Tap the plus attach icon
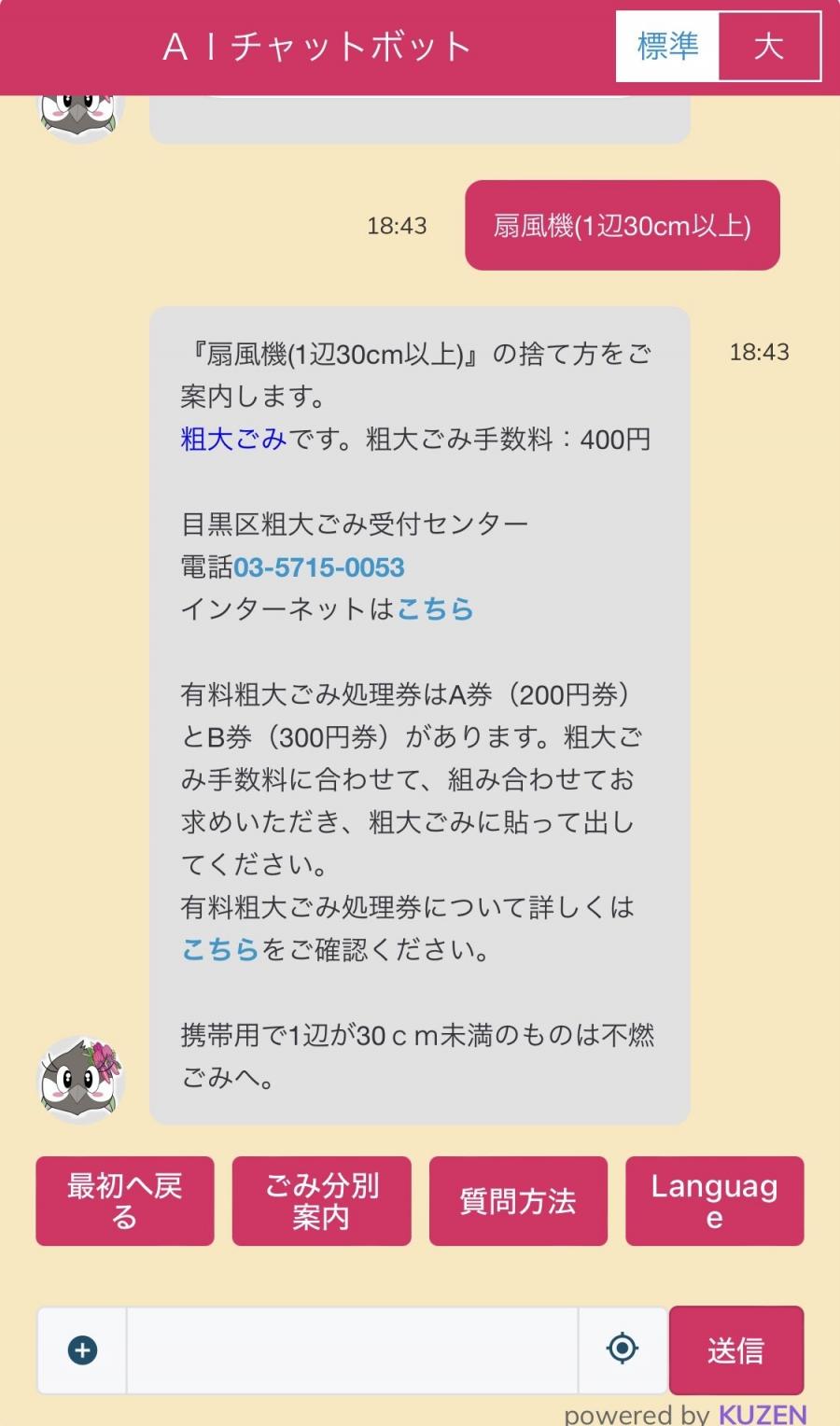Image resolution: width=840 pixels, height=1426 pixels. pos(82,1349)
